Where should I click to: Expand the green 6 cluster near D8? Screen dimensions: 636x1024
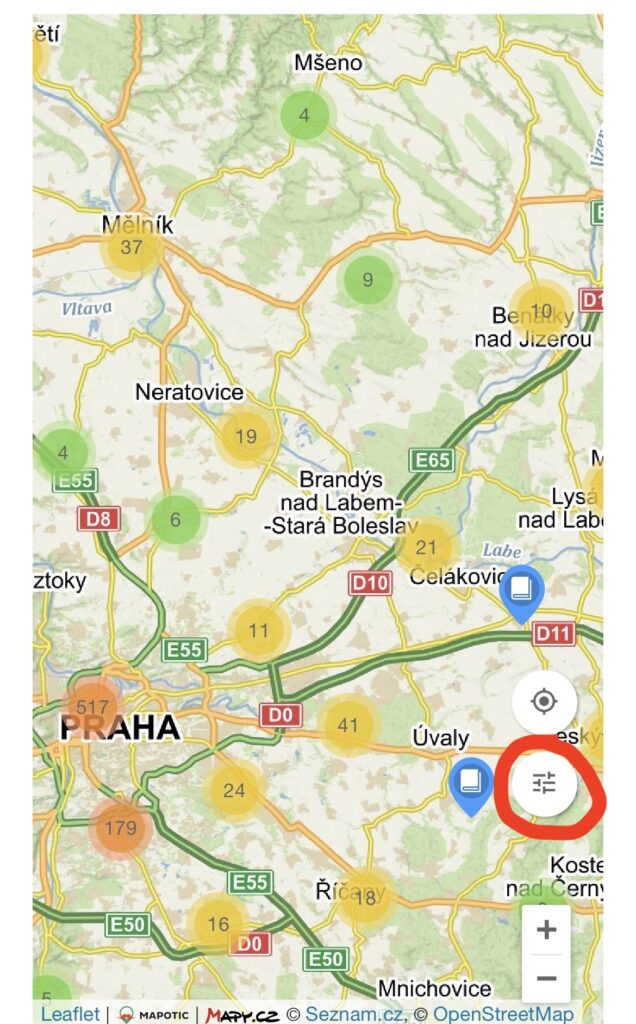click(x=176, y=520)
